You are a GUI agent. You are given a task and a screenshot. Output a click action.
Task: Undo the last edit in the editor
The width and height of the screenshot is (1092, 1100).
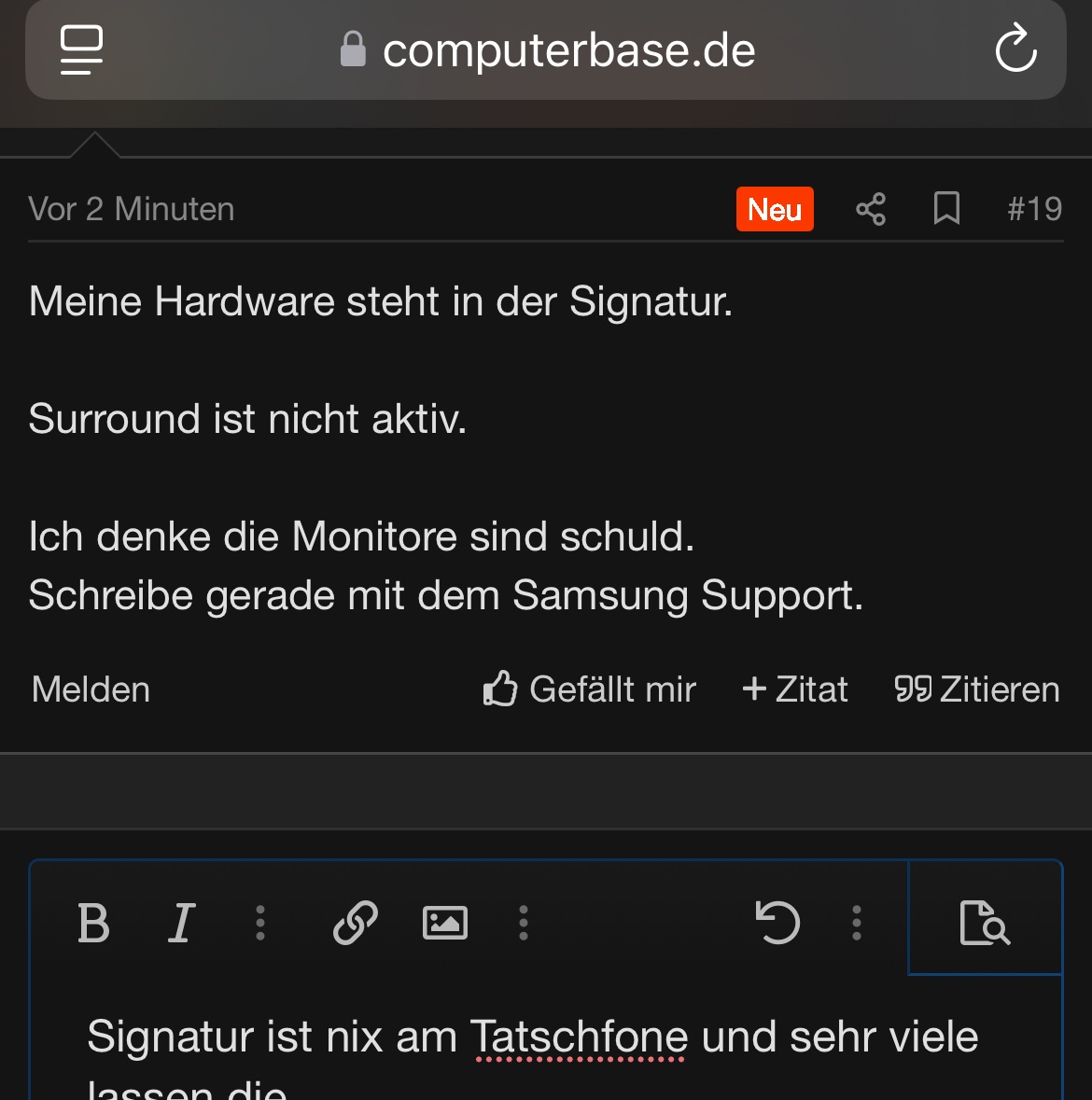tap(777, 923)
